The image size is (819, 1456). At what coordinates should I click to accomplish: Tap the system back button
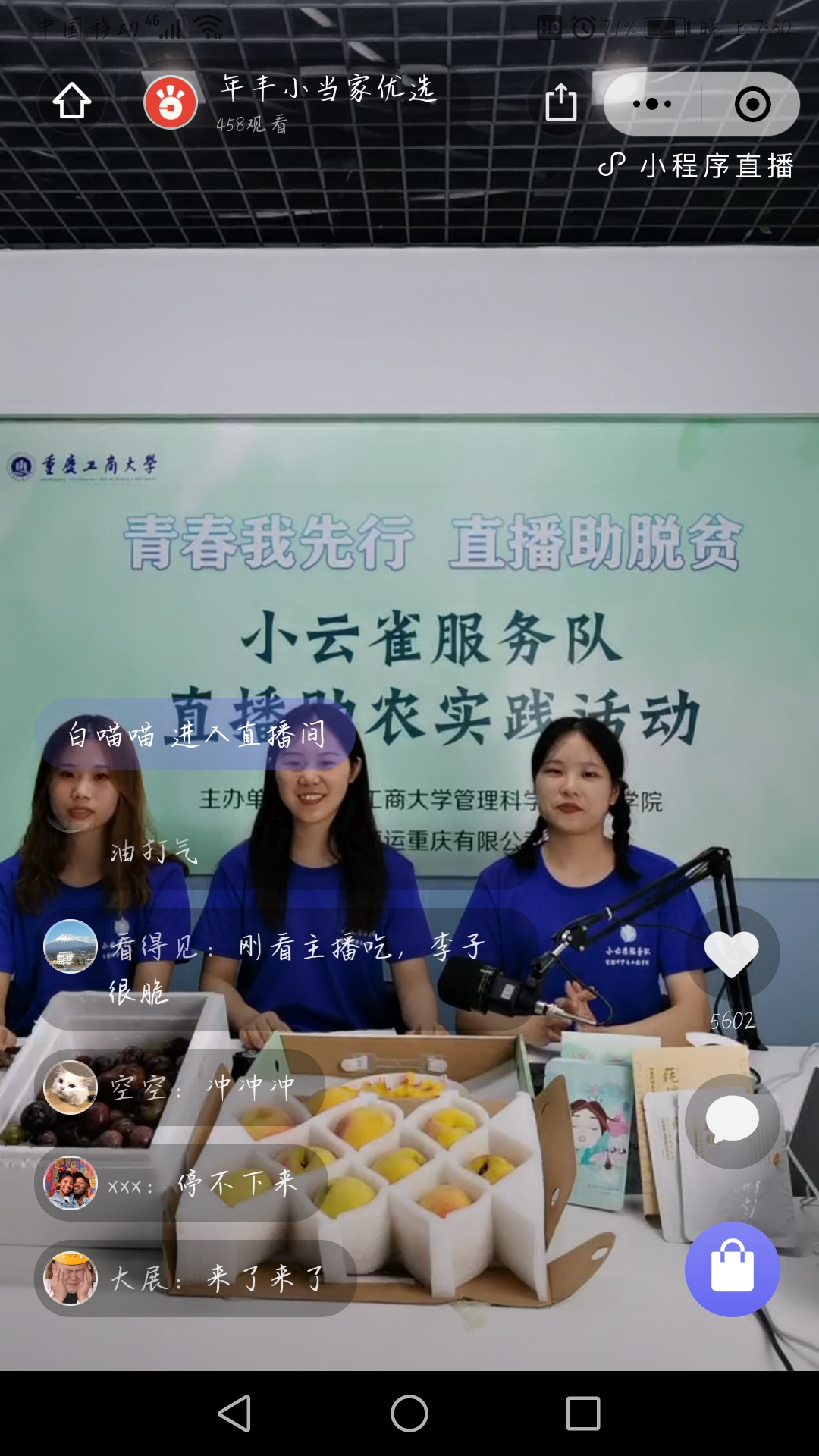[234, 1414]
